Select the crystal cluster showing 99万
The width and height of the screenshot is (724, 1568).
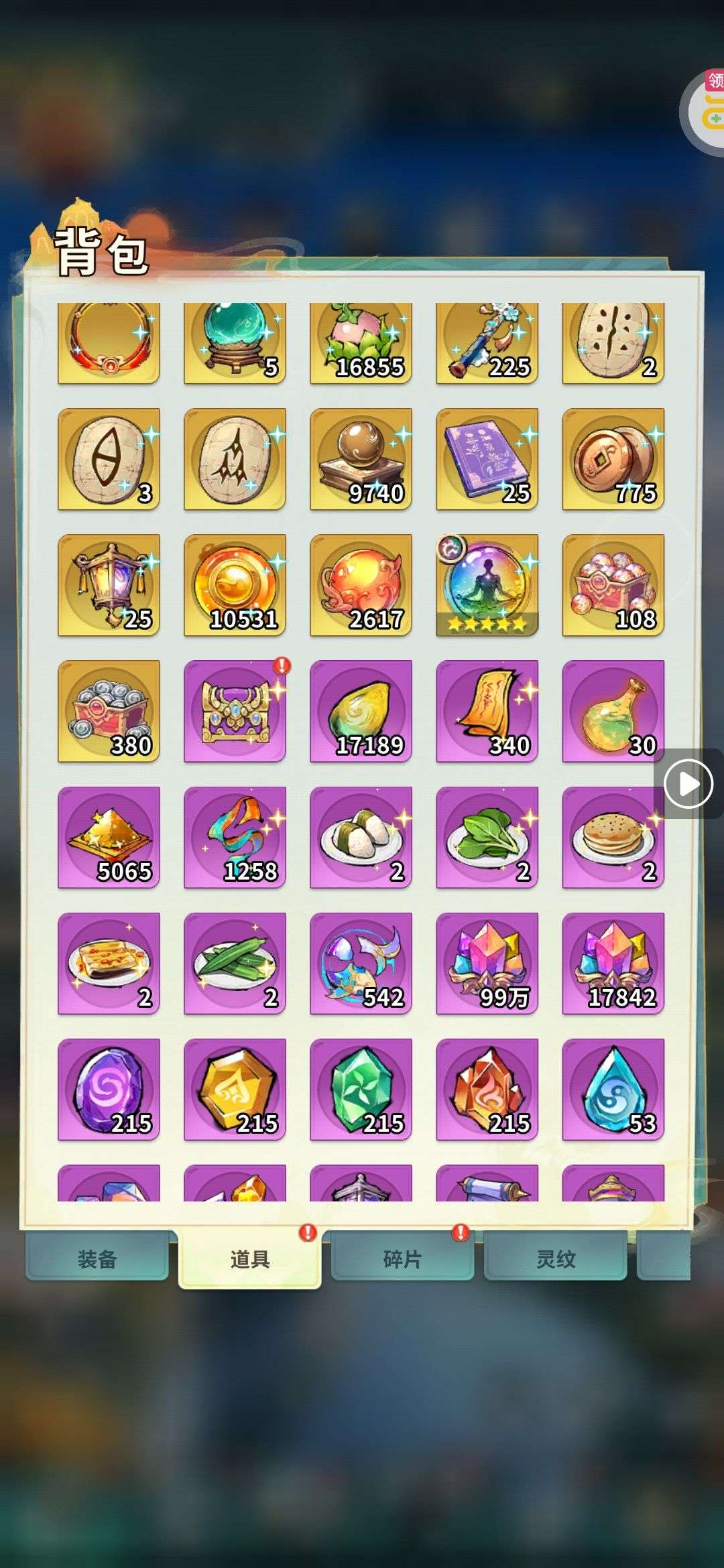[x=487, y=963]
